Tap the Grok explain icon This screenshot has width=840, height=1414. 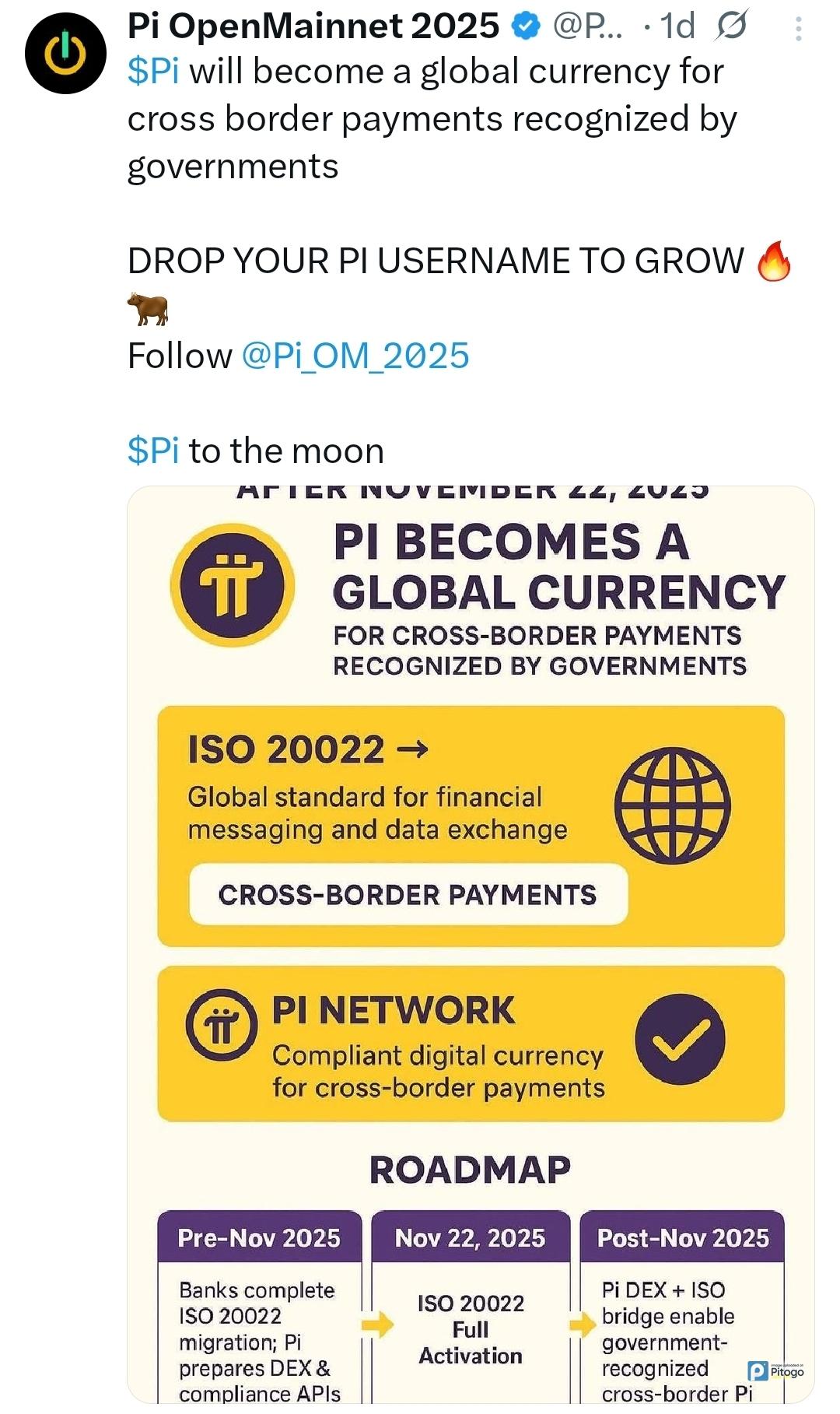pos(731,27)
